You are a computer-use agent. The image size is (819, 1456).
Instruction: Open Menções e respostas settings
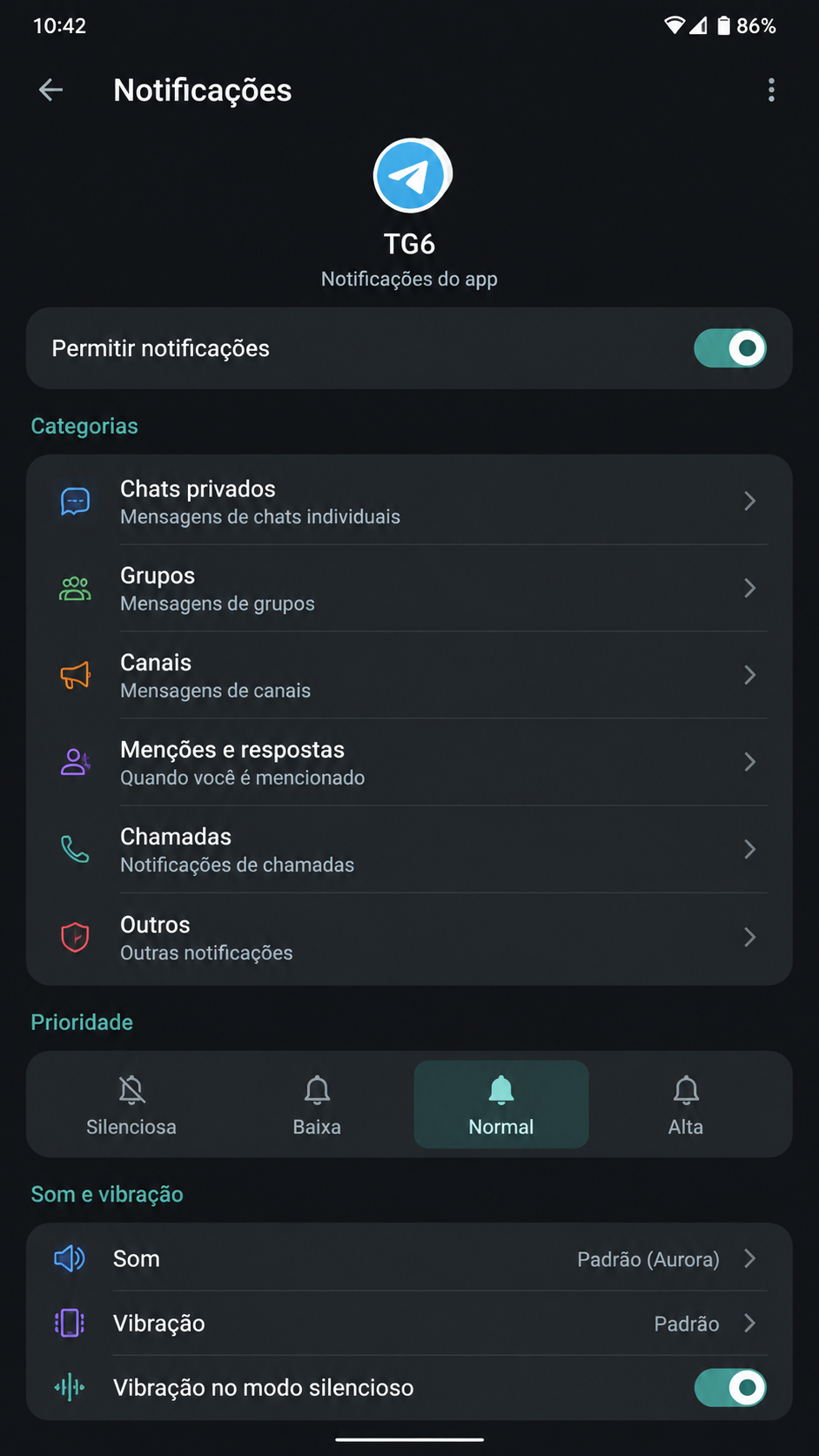[409, 762]
